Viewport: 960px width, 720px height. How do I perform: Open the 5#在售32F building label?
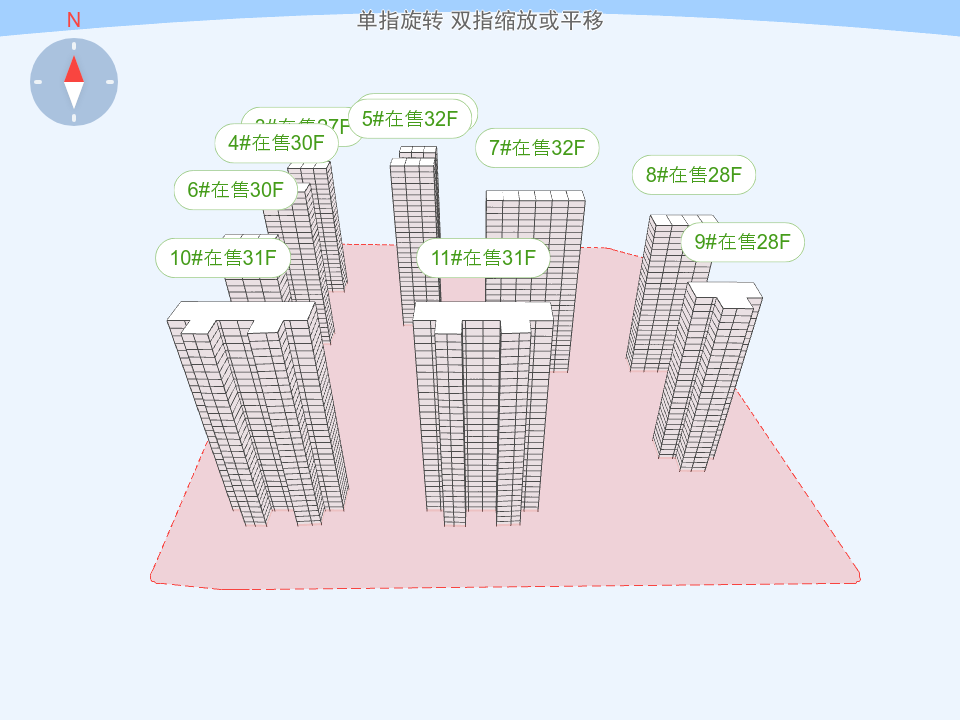(x=410, y=119)
